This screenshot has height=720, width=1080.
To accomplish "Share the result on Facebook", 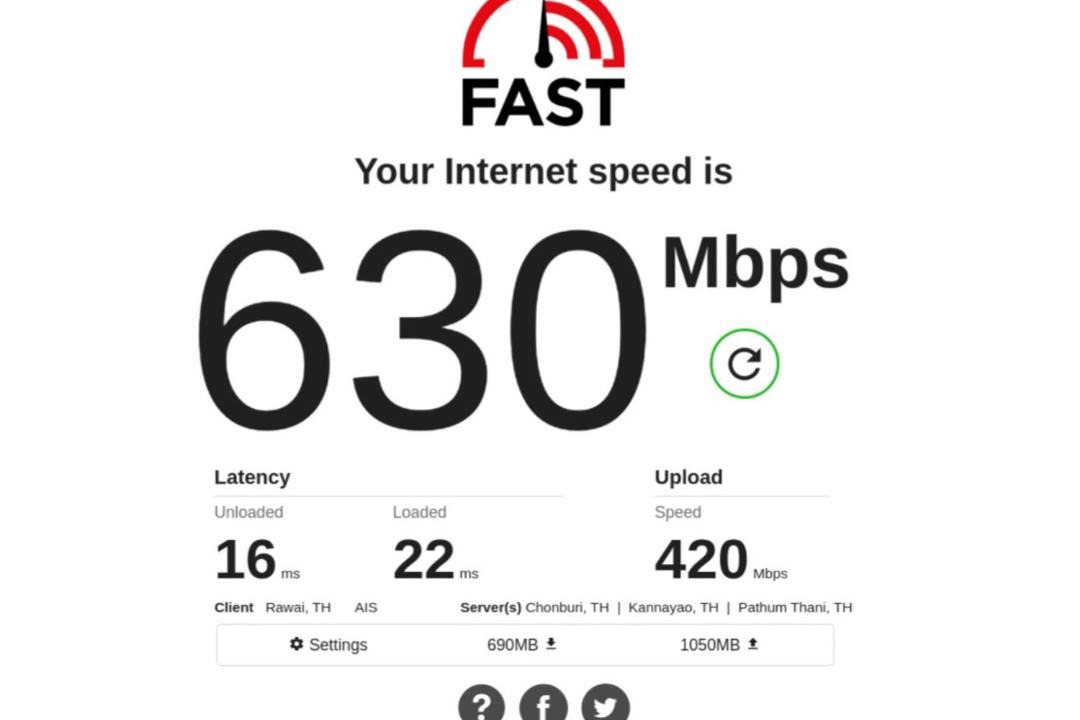I will coord(543,706).
